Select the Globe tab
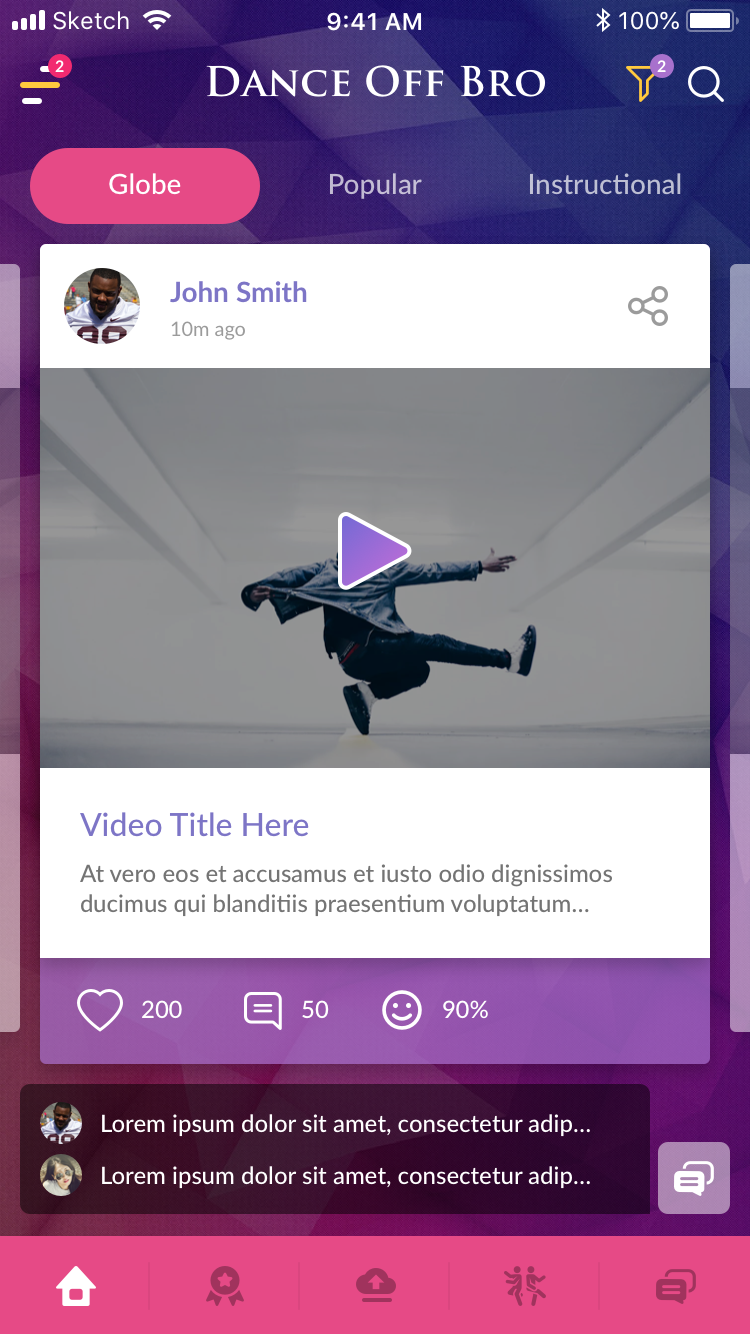Screen dimensions: 750x1334 [145, 185]
